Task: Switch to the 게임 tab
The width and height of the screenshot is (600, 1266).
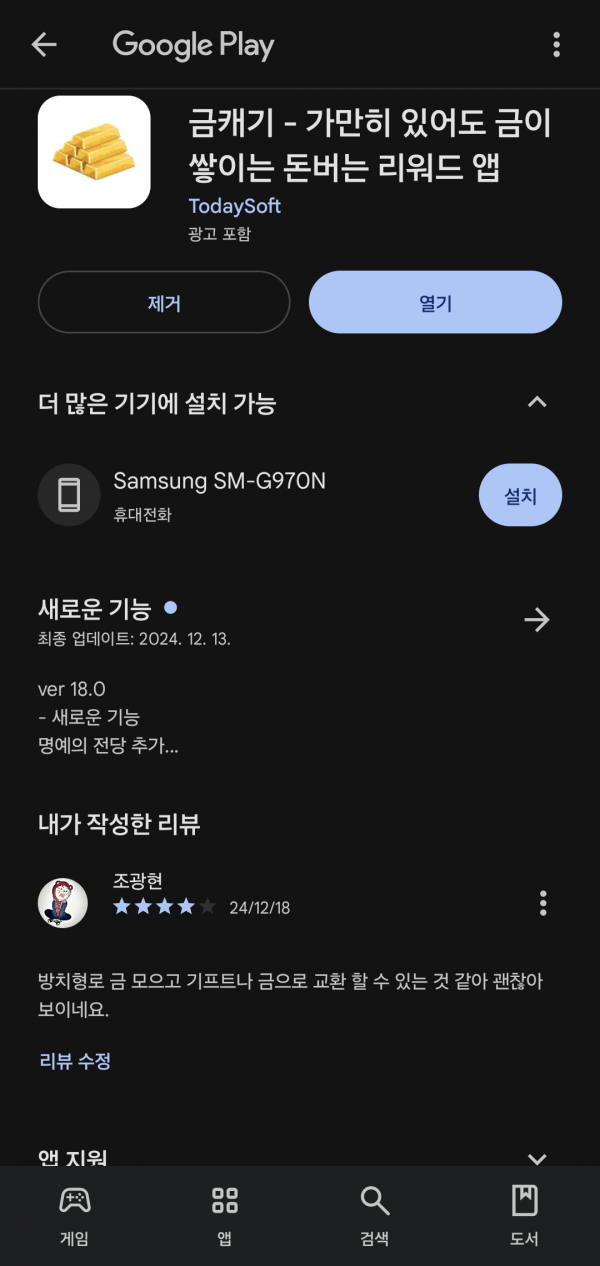Action: pyautogui.click(x=75, y=1215)
